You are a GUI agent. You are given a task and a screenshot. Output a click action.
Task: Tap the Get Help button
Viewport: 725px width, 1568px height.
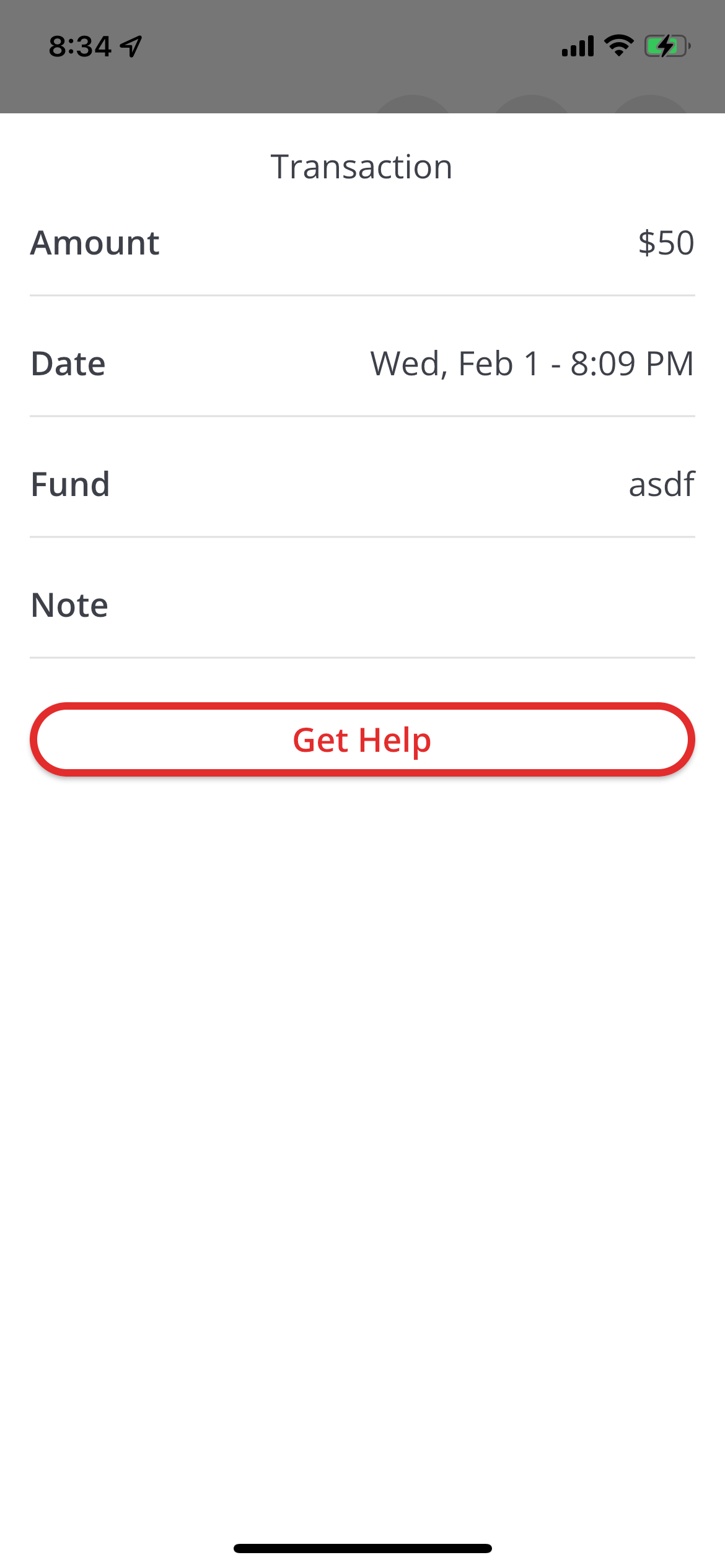(362, 739)
